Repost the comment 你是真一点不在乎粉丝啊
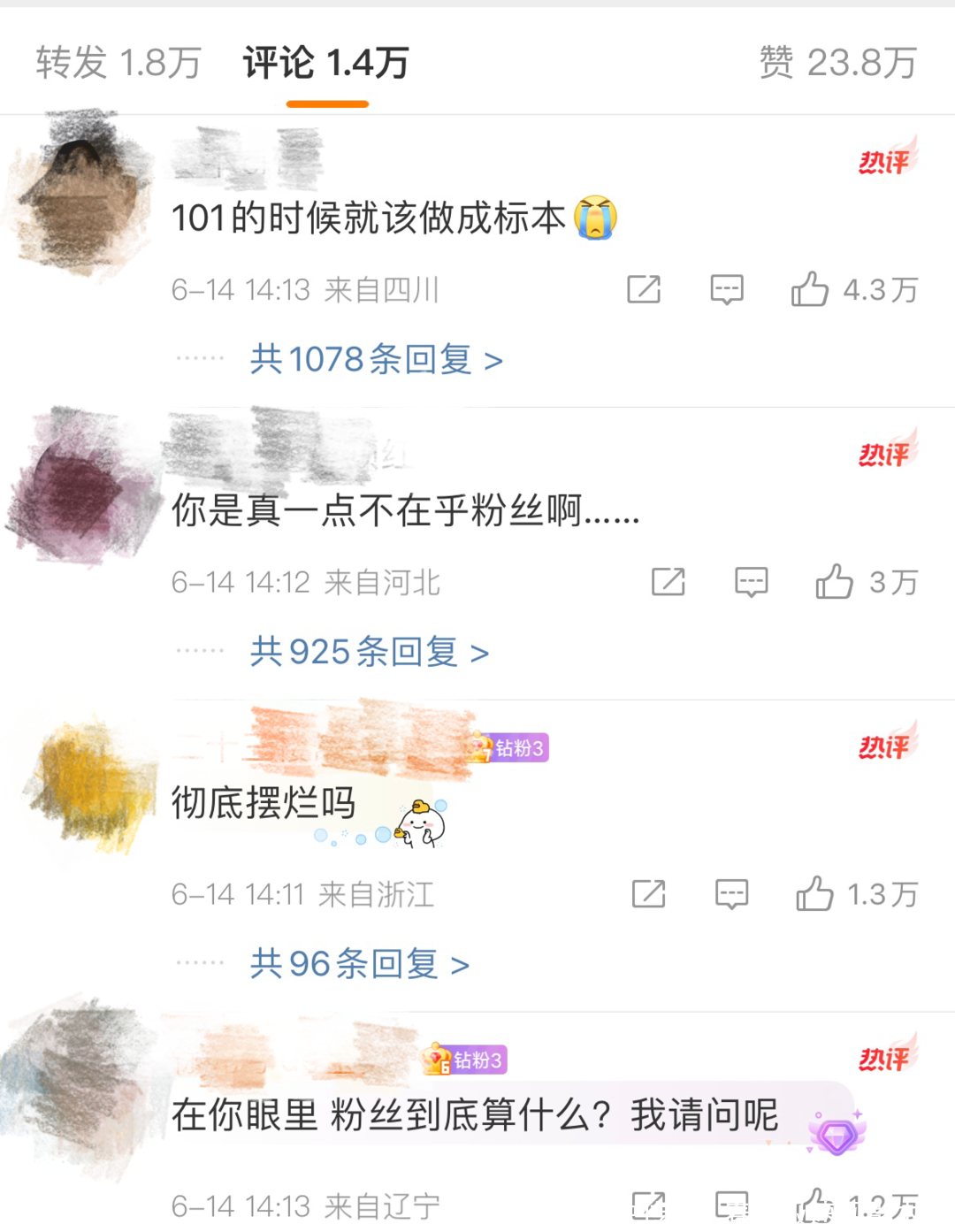The width and height of the screenshot is (955, 1232). [x=668, y=583]
